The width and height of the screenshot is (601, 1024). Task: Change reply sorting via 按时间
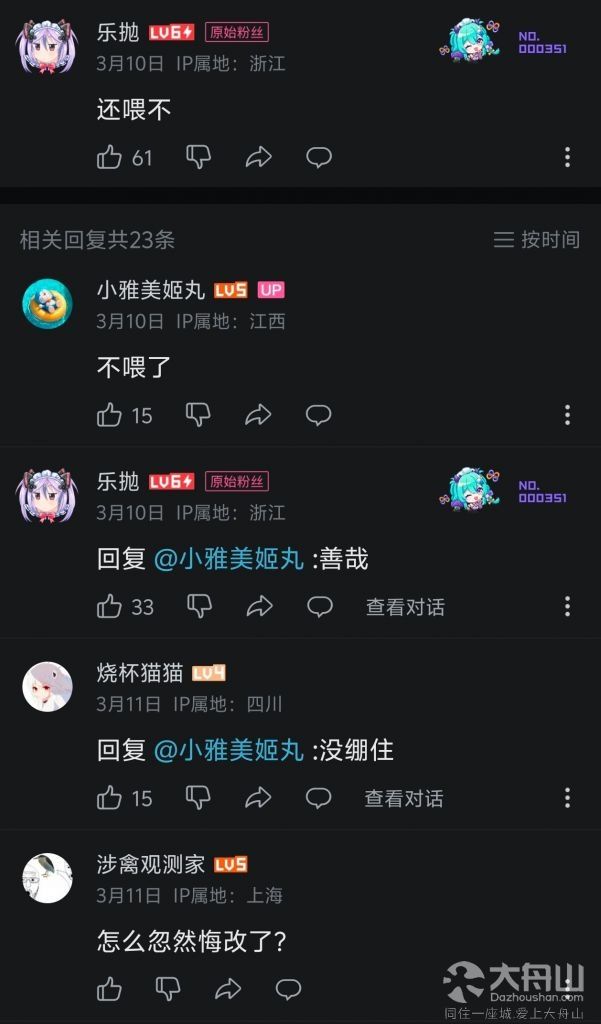(x=537, y=240)
